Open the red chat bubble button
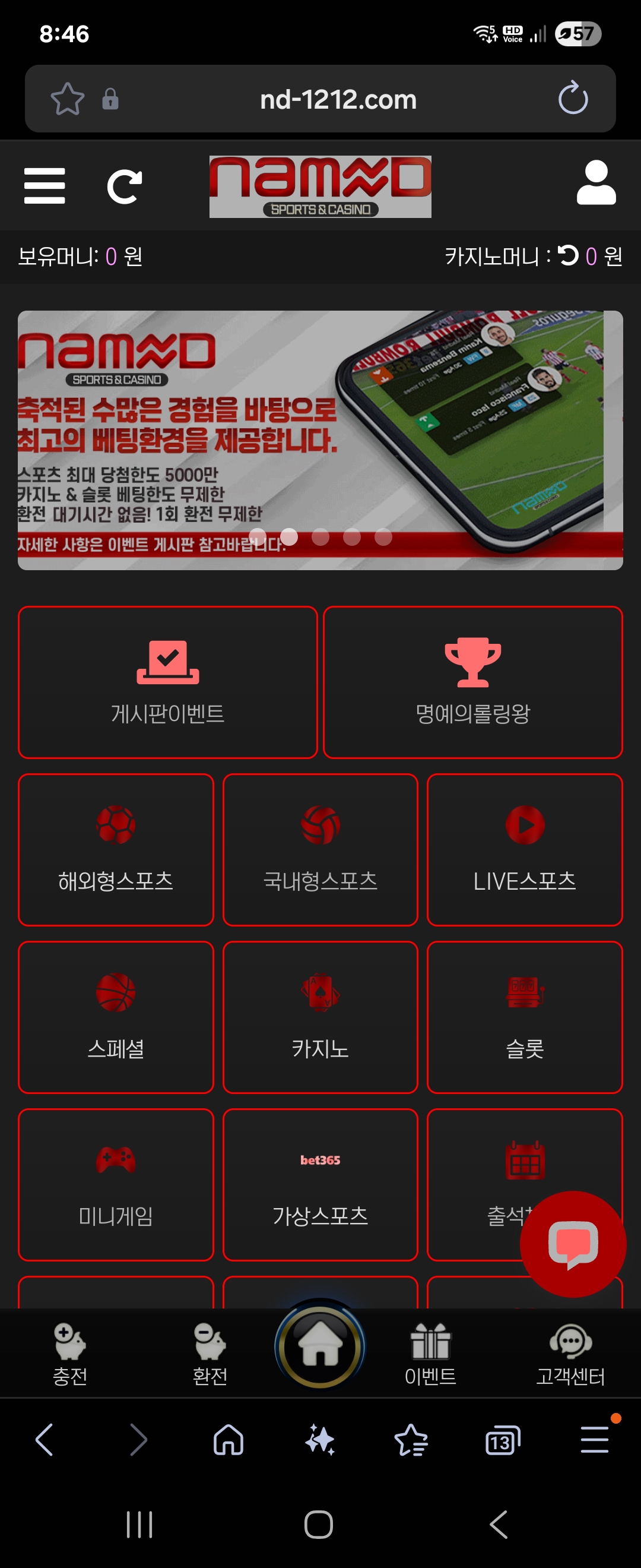641x1568 pixels. click(x=572, y=1244)
